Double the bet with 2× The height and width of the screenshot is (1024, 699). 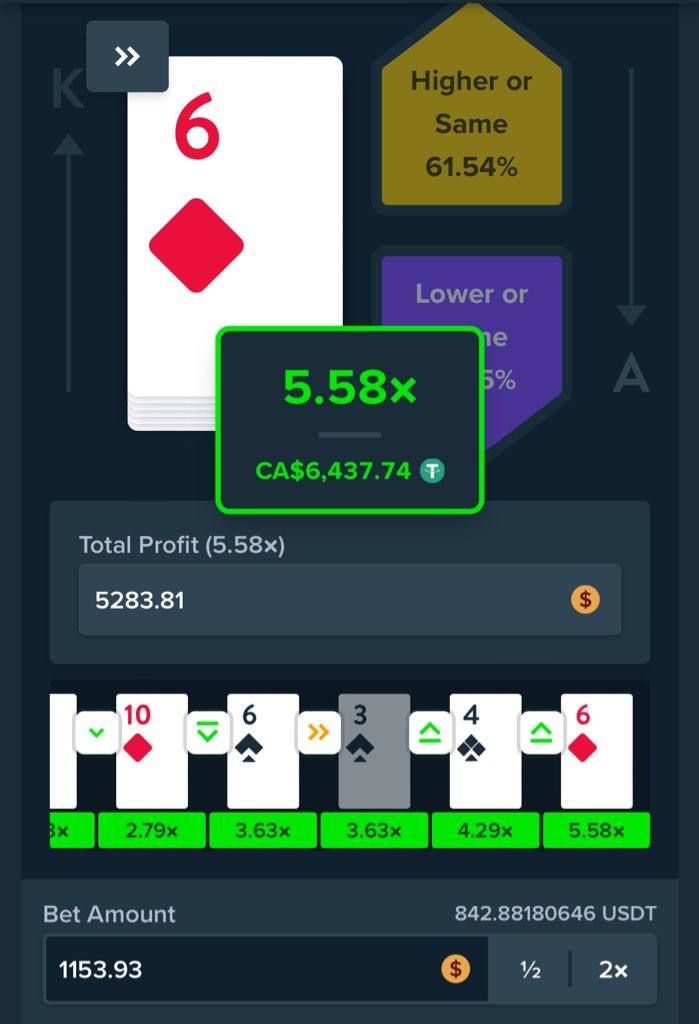613,969
